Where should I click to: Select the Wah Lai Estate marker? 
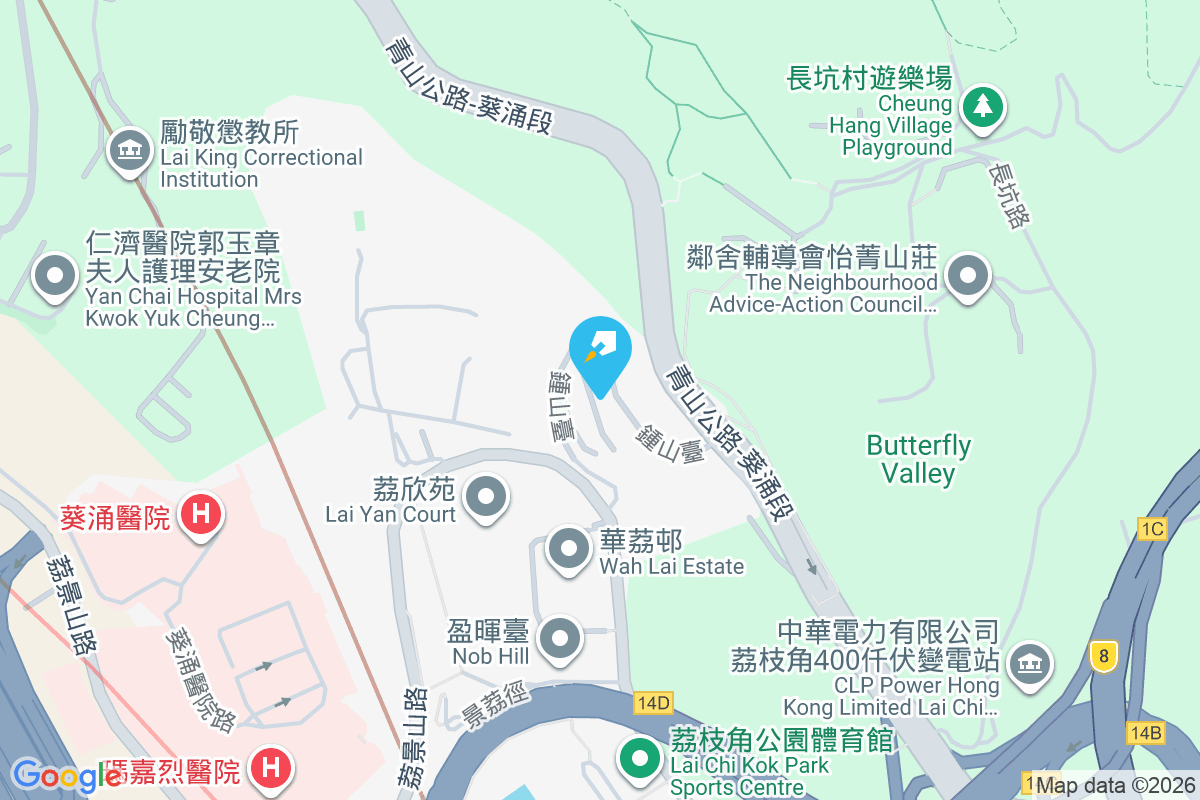tap(569, 548)
